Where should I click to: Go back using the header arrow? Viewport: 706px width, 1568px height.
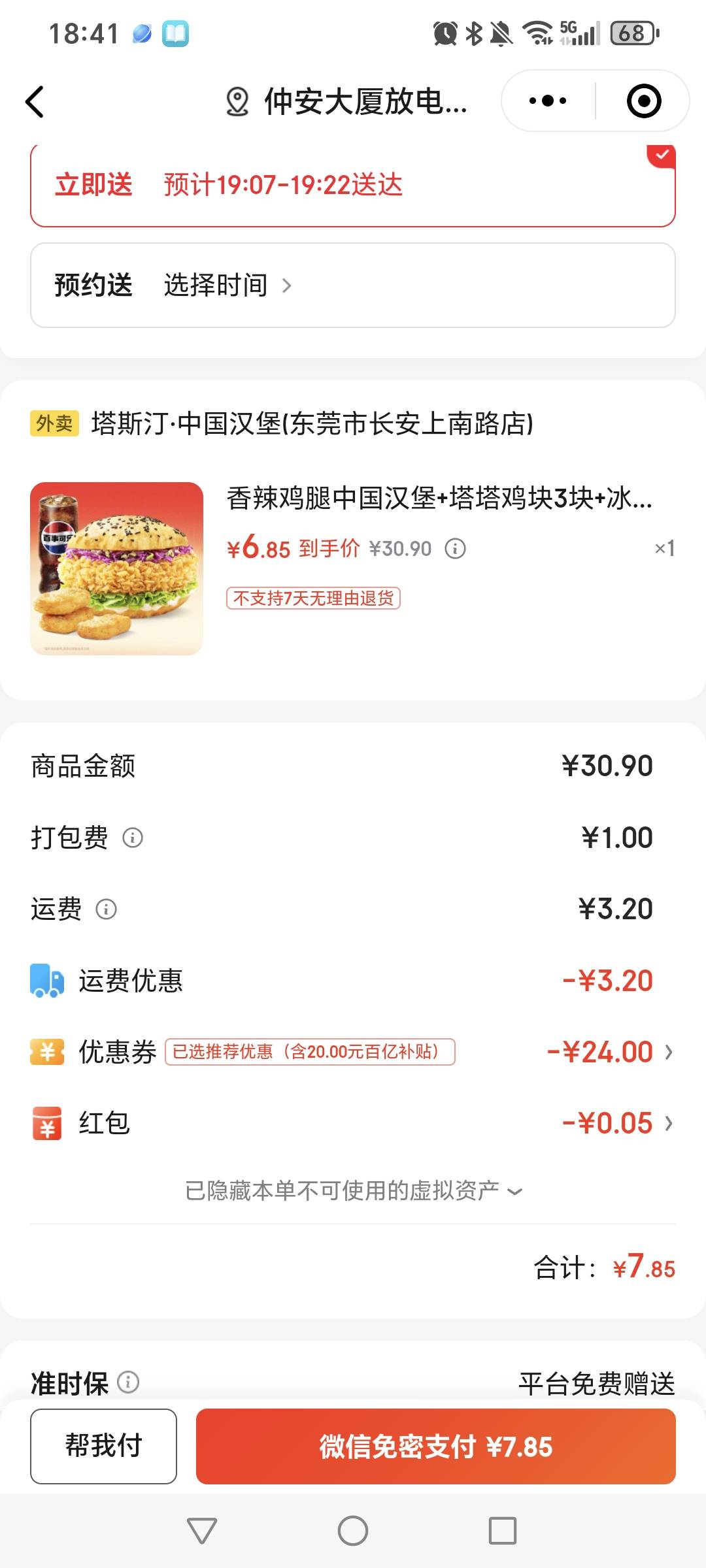[x=35, y=102]
